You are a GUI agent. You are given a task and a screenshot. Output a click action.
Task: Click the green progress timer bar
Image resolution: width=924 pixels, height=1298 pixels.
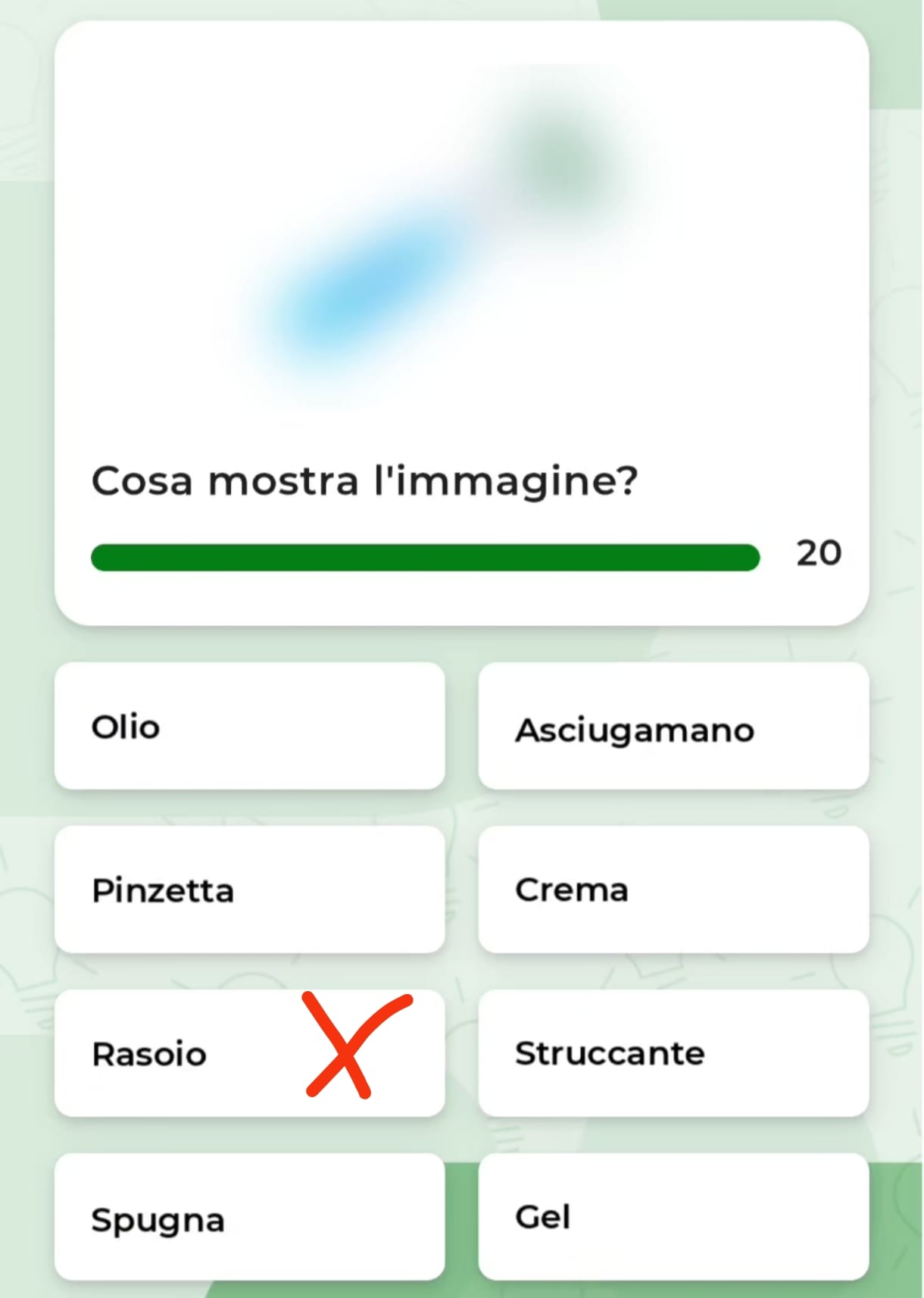click(x=424, y=557)
